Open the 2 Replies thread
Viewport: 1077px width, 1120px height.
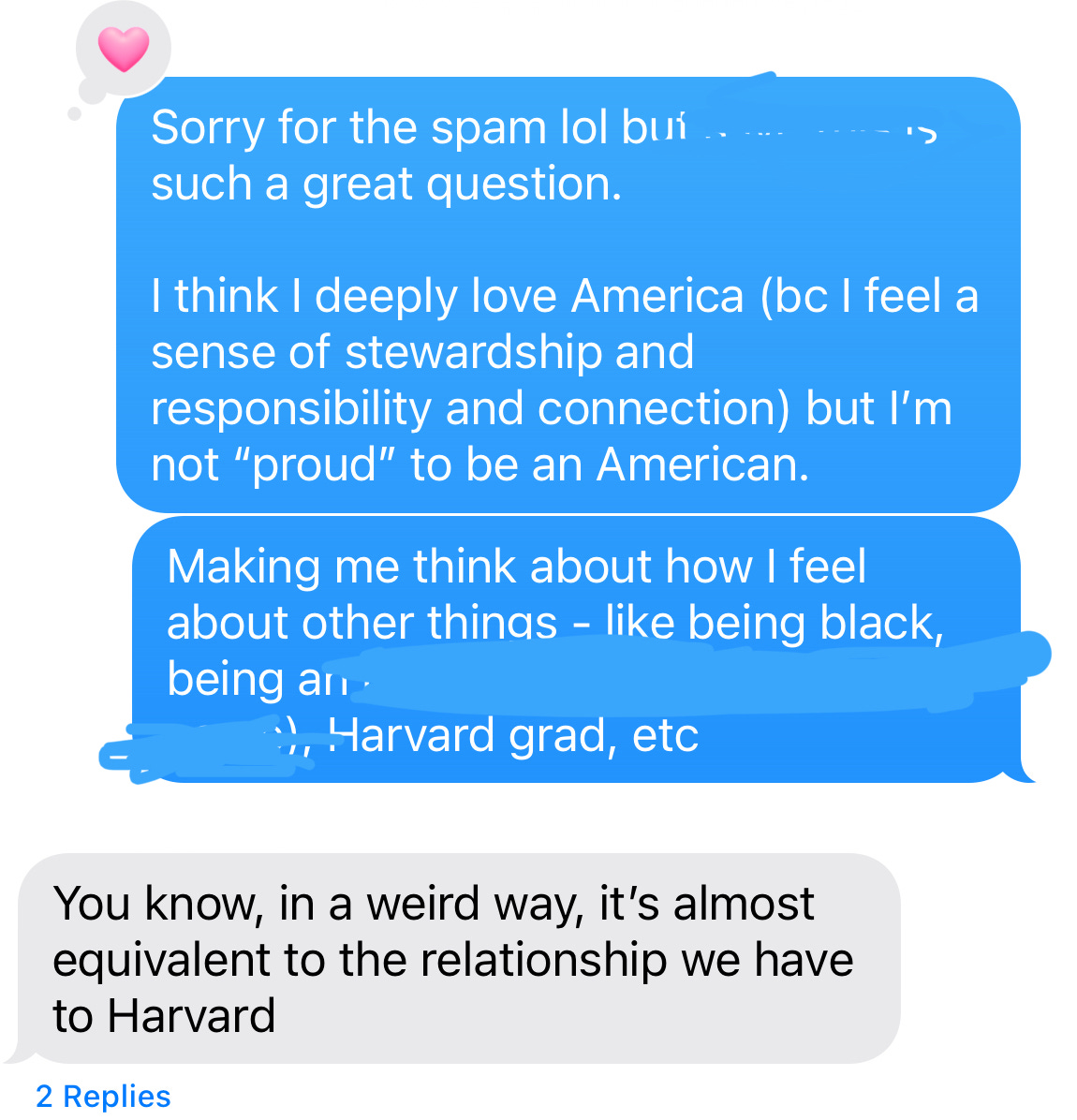(103, 1096)
